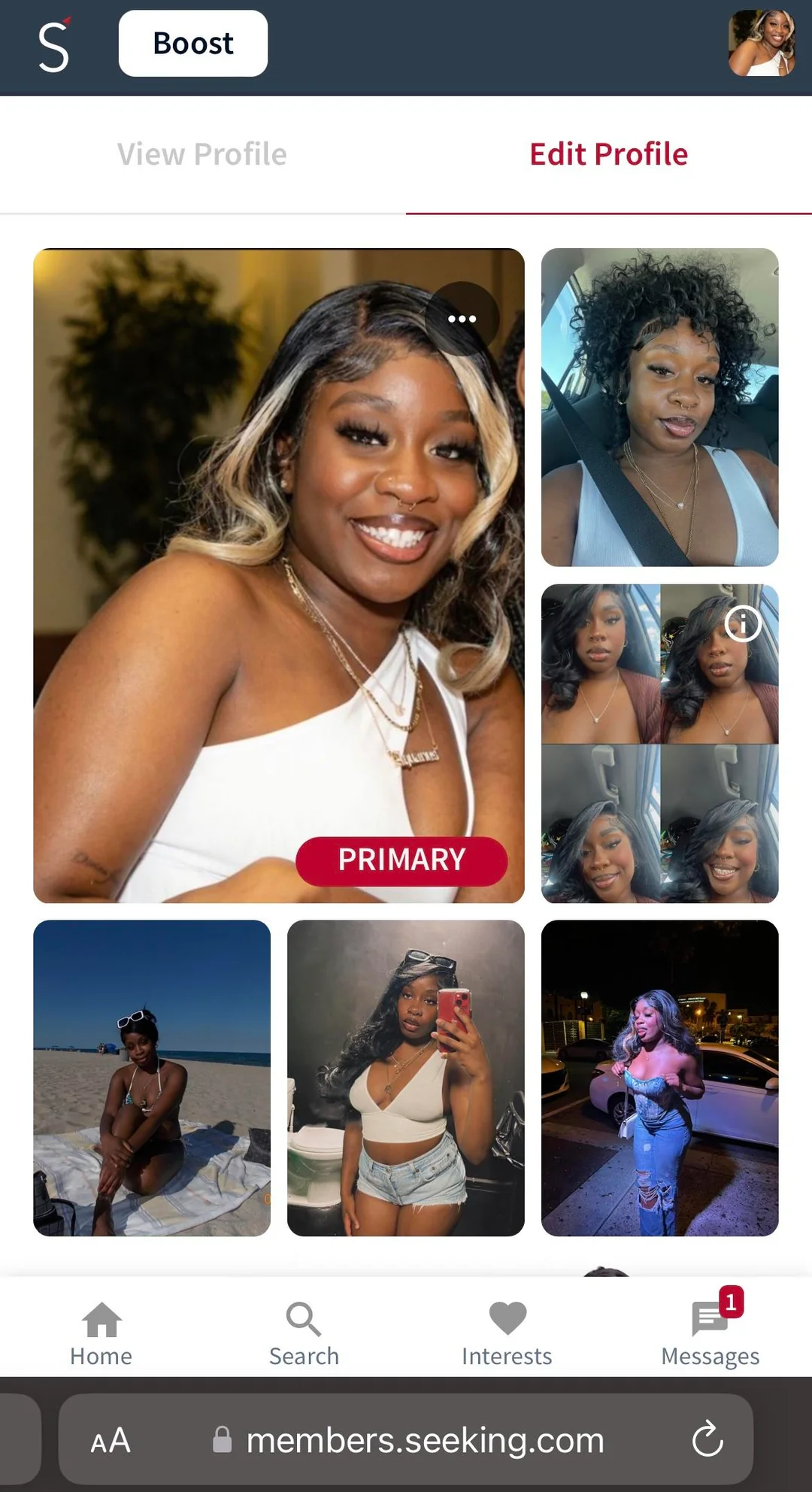
Task: Open the Search tab
Action: 304,1334
